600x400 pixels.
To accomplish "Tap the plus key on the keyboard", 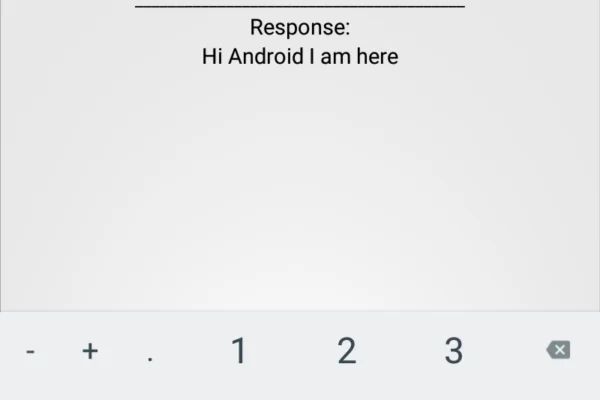I will 90,351.
